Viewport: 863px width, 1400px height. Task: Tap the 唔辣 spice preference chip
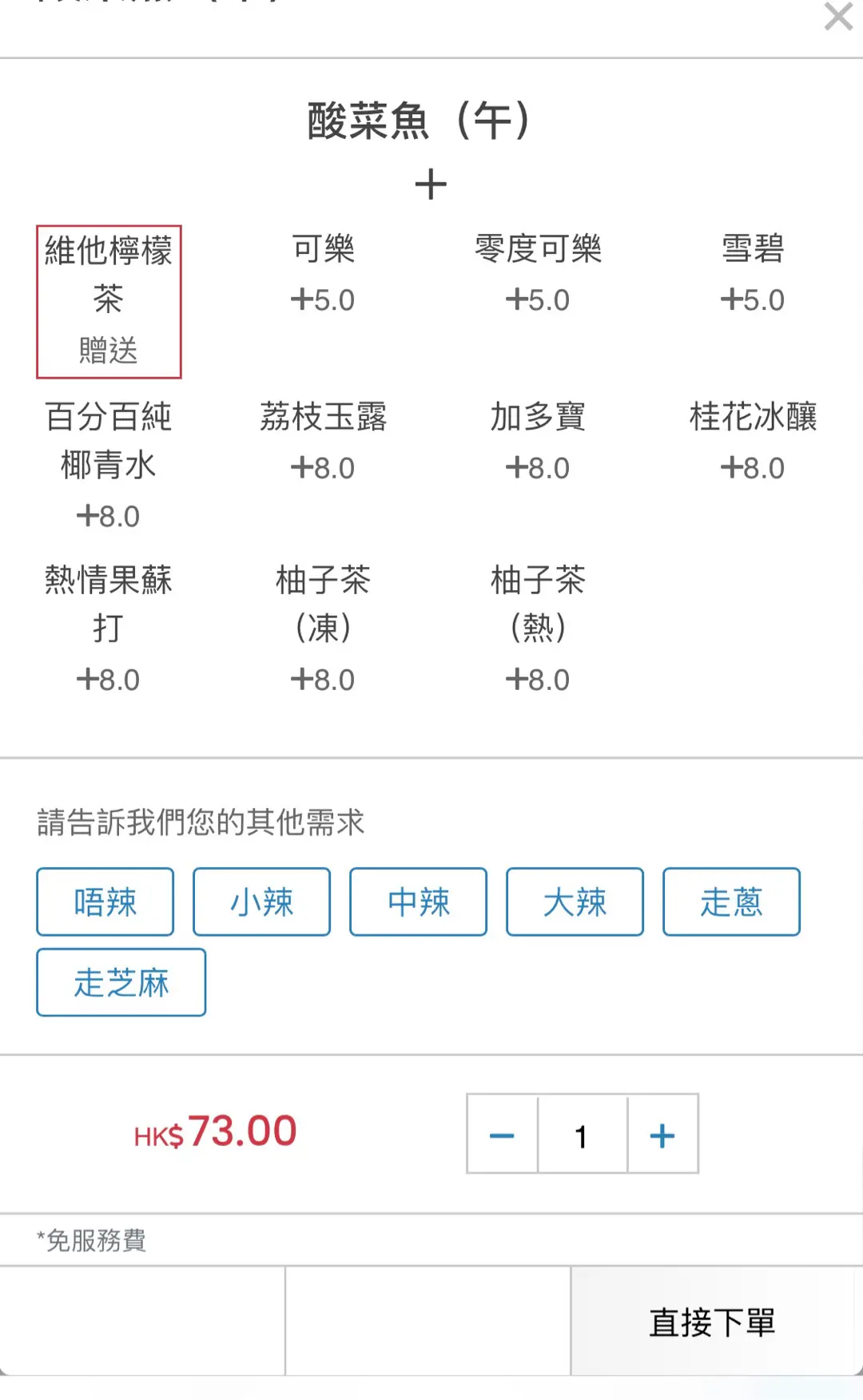(105, 902)
